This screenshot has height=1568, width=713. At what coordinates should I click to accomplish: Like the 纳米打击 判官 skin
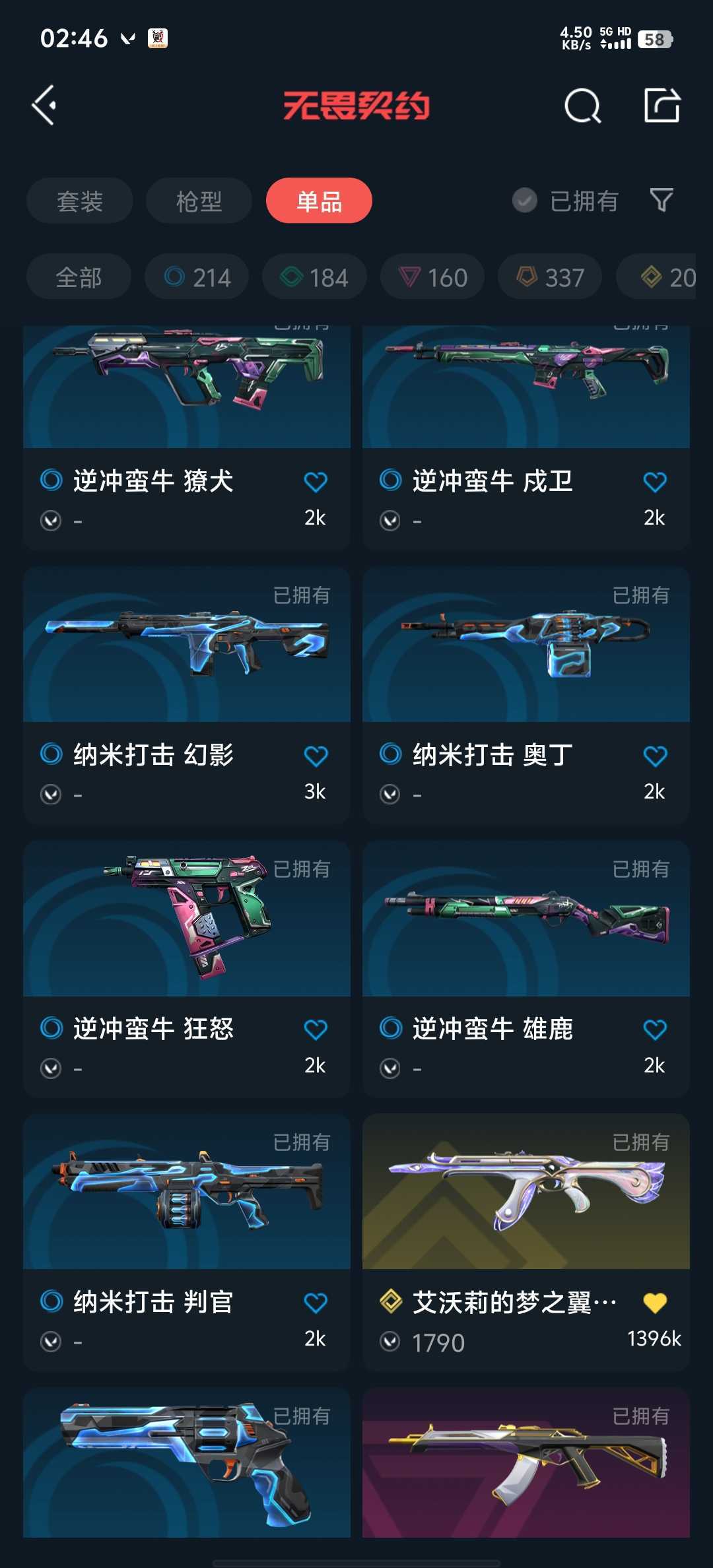tap(316, 1303)
